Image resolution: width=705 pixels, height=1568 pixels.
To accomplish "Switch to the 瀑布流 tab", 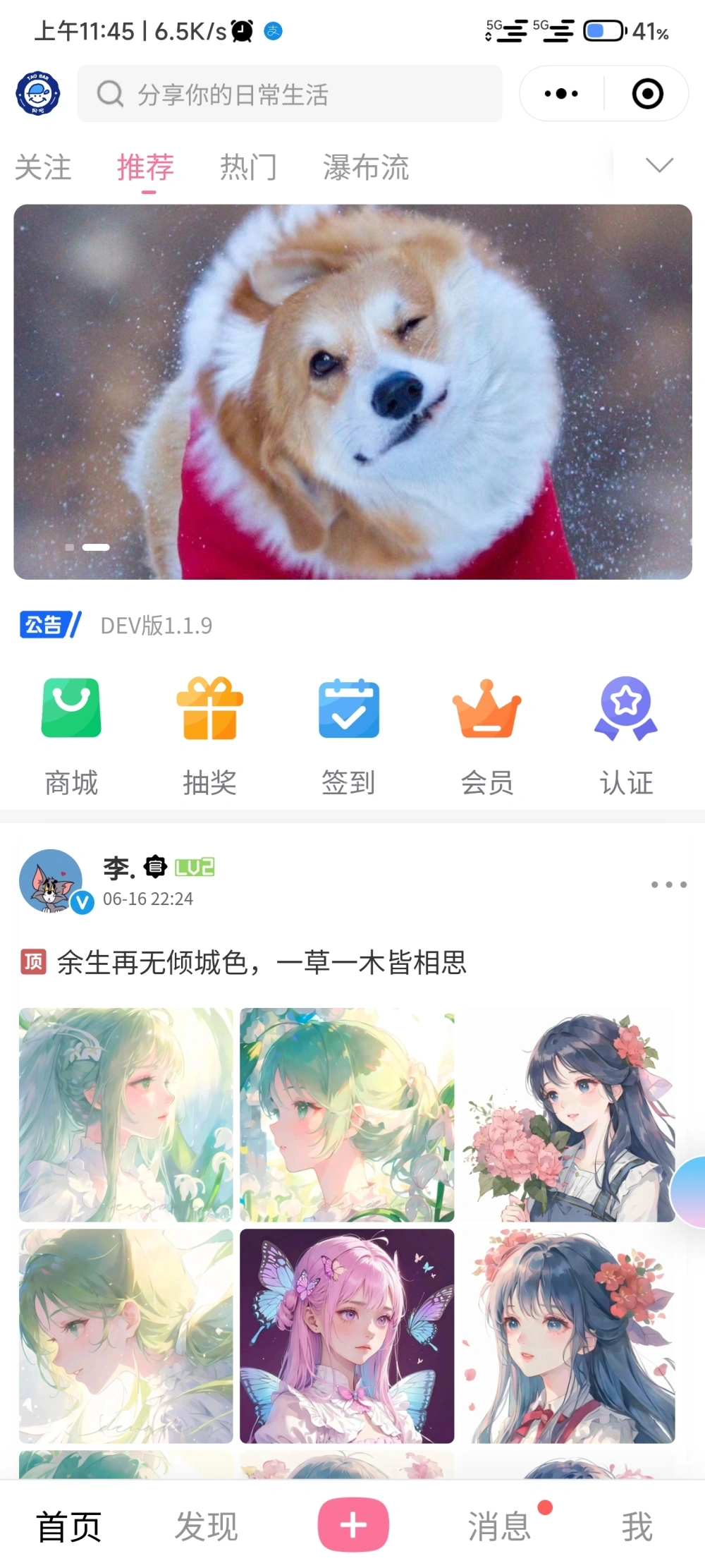I will pos(366,168).
